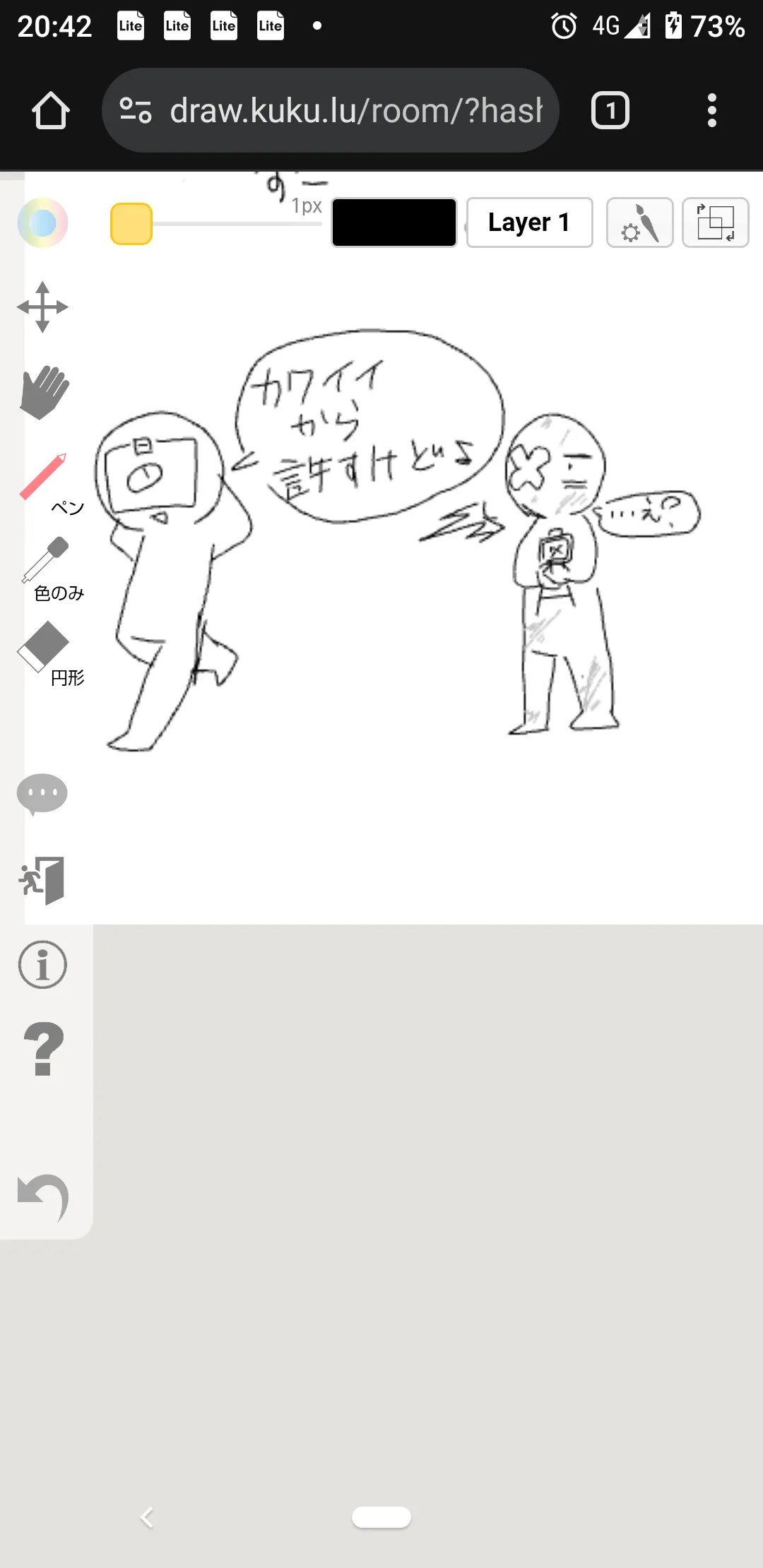Open the browser overflow menu
The height and width of the screenshot is (1568, 763).
(x=712, y=110)
